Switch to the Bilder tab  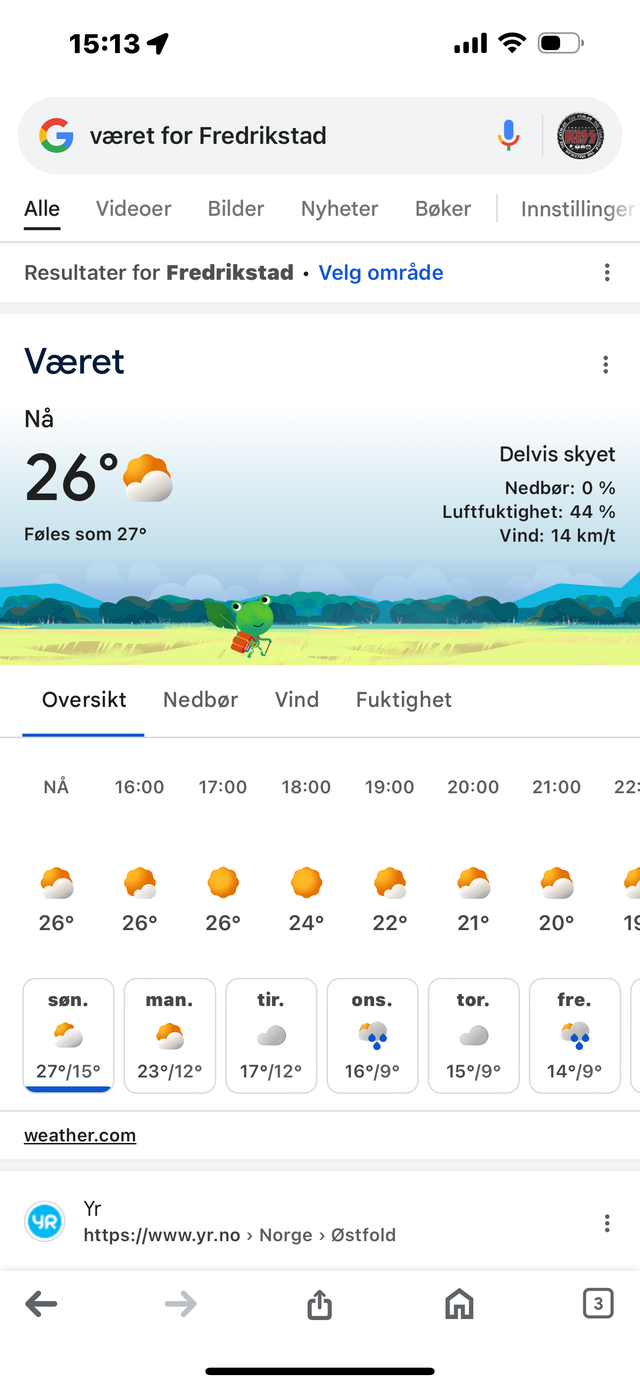pyautogui.click(x=236, y=208)
